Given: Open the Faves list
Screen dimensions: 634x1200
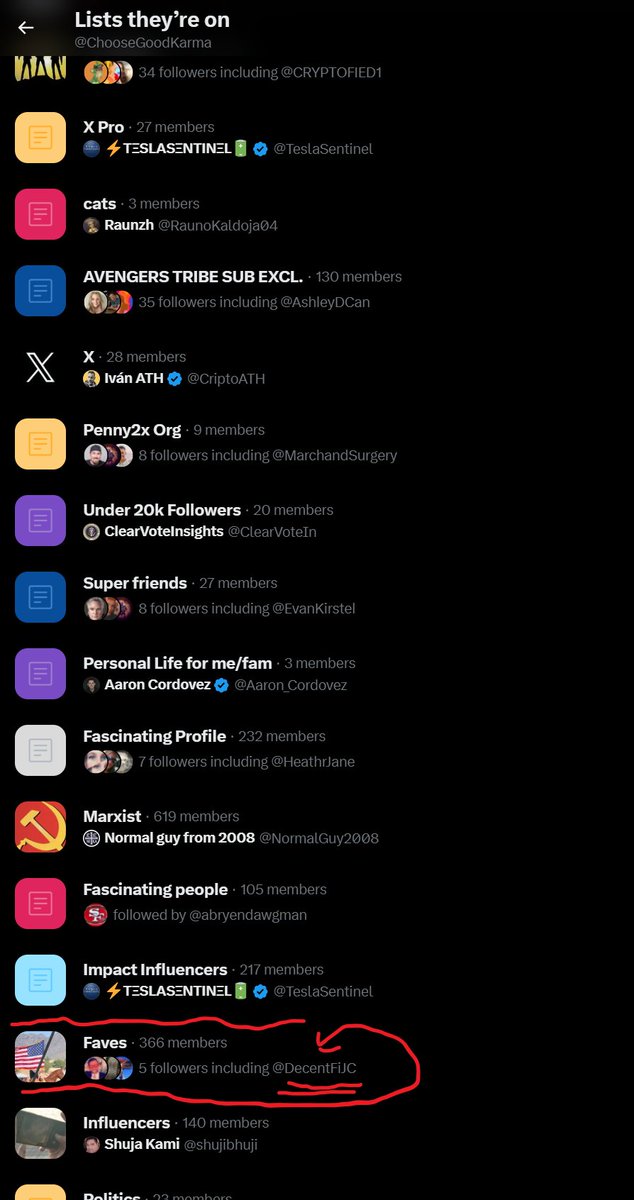Looking at the screenshot, I should [x=105, y=1043].
